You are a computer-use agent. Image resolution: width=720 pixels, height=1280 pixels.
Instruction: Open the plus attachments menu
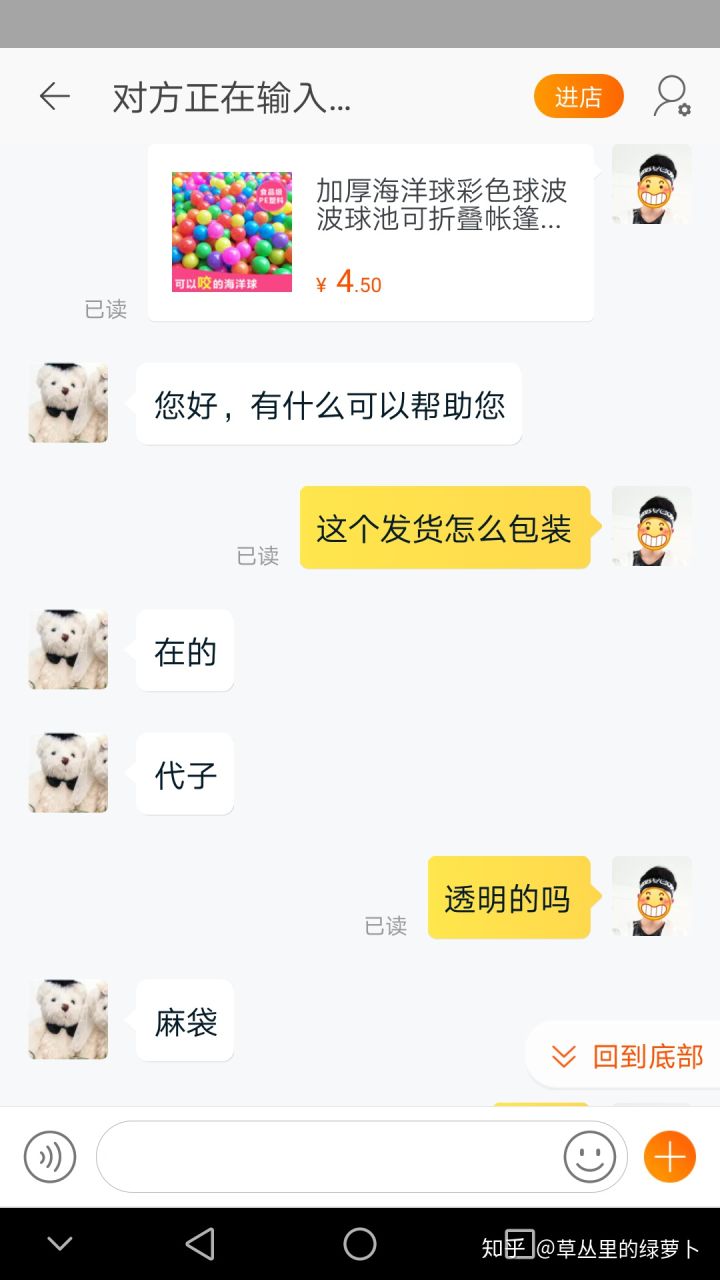670,1157
